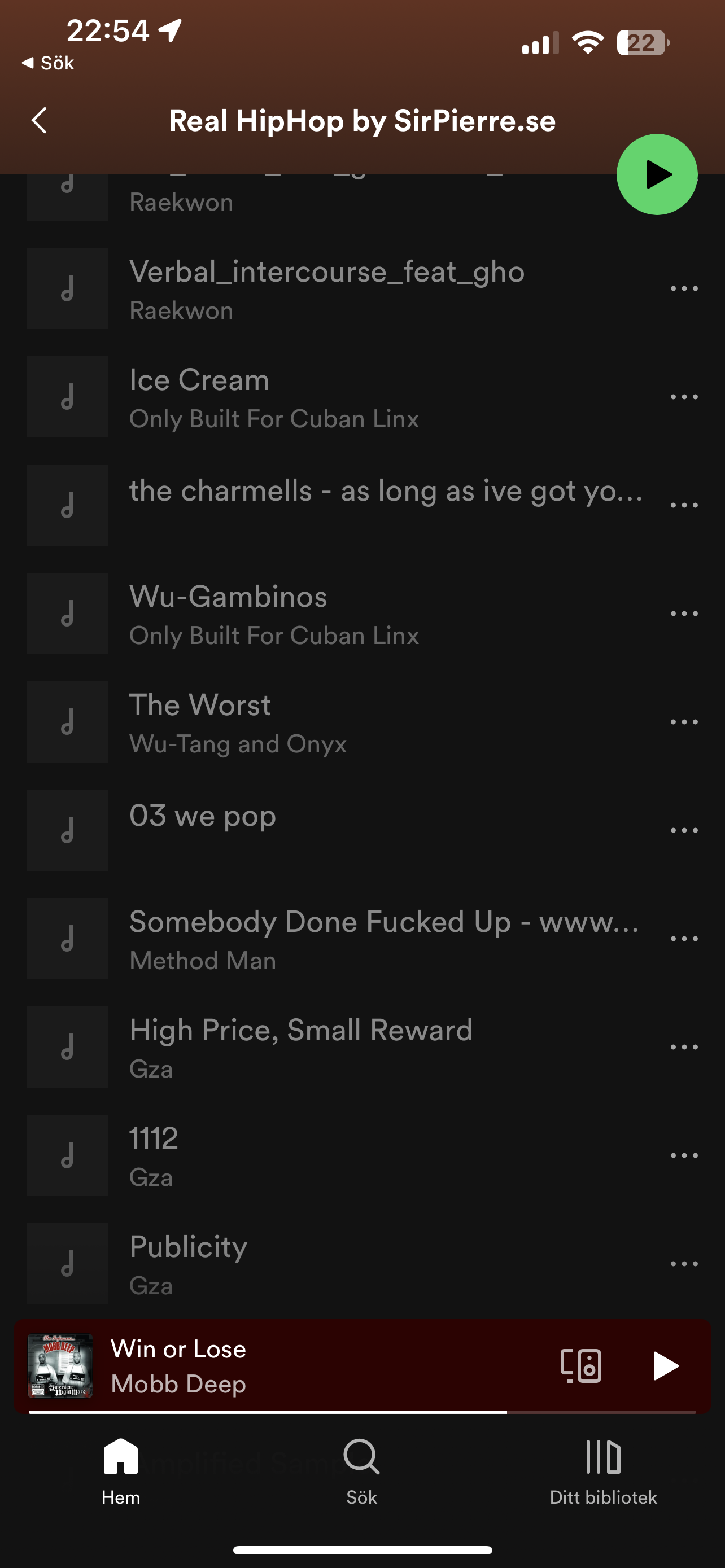Open options for Verbal_intercourse_feat_gho
Viewport: 725px width, 1568px height.
click(684, 288)
